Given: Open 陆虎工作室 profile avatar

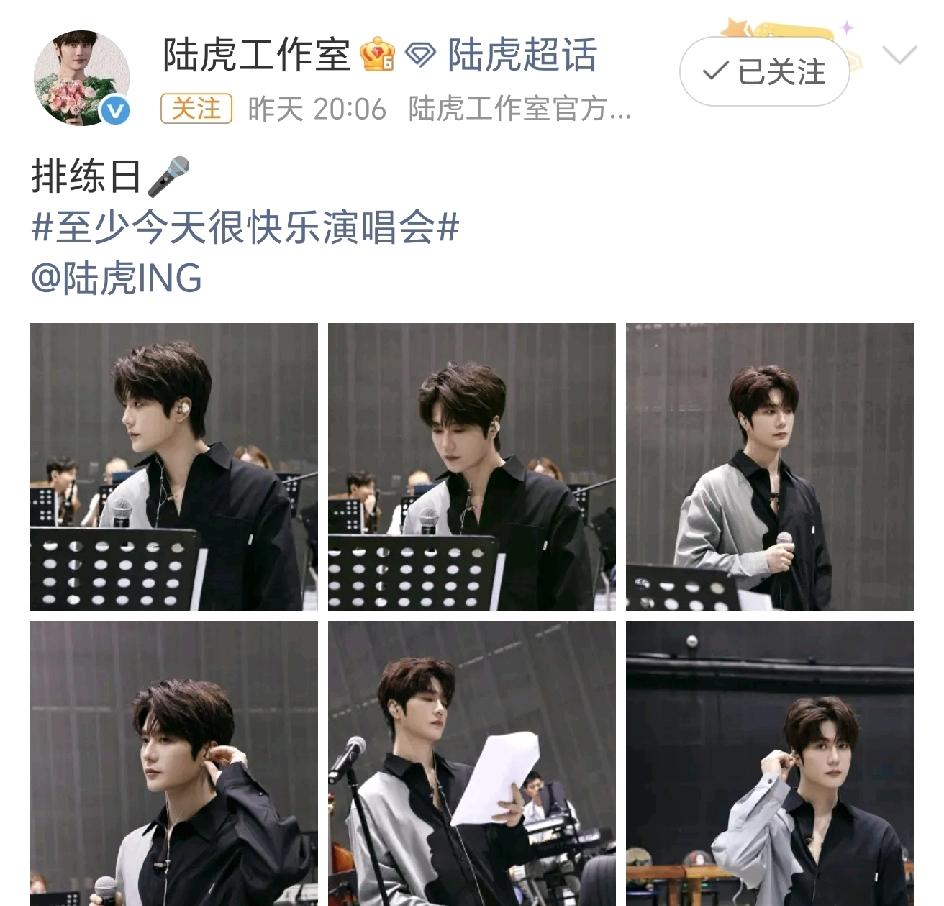Looking at the screenshot, I should [82, 77].
